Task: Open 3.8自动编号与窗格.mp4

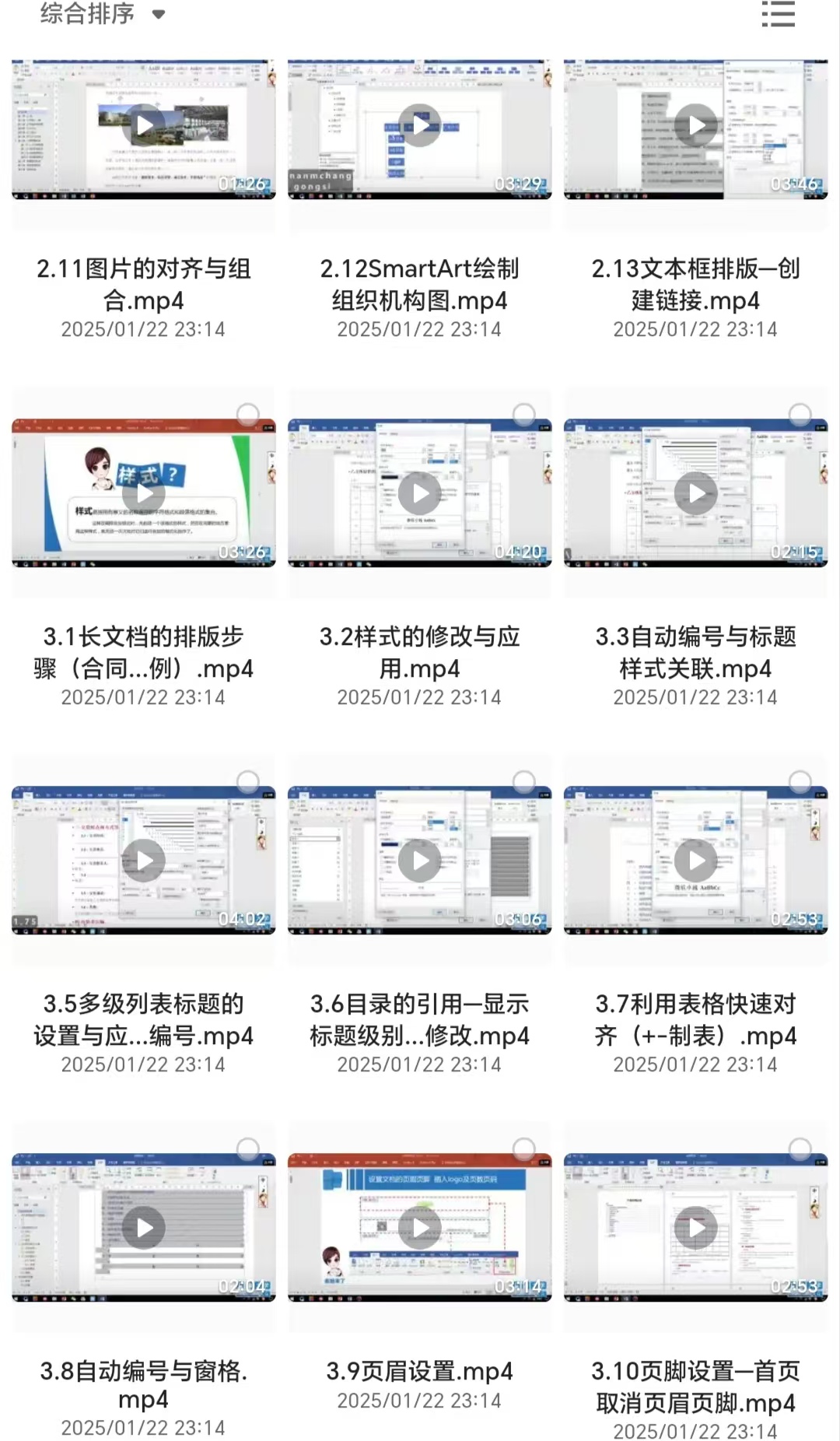Action: pos(144,1228)
